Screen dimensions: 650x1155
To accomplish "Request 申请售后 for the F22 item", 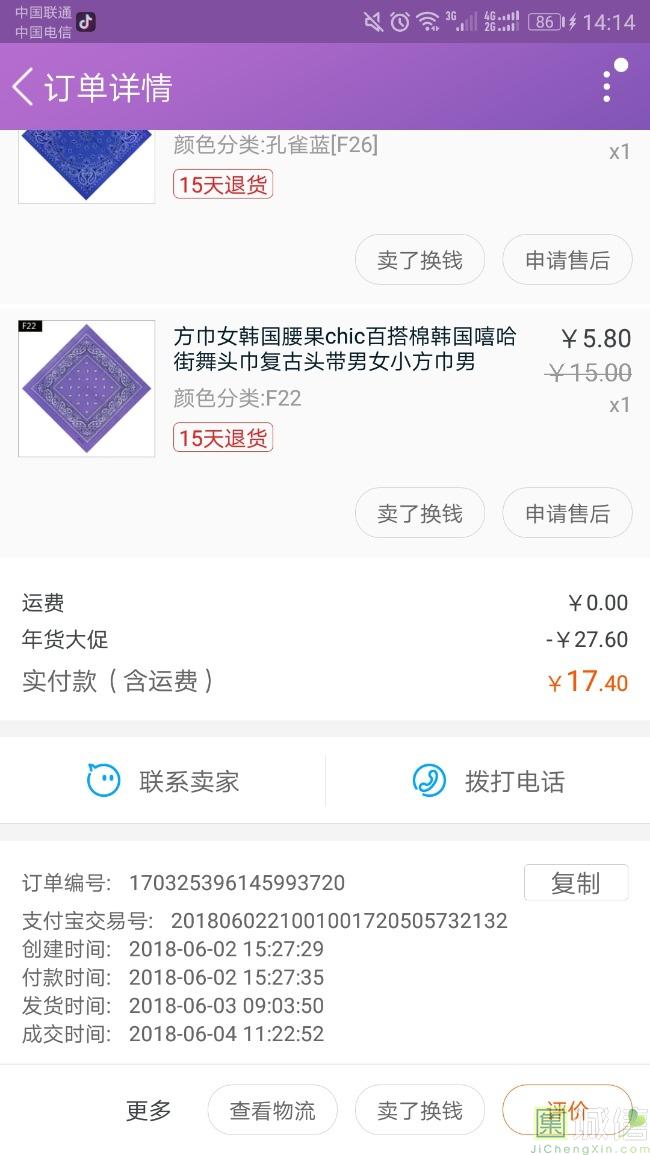I will 567,513.
